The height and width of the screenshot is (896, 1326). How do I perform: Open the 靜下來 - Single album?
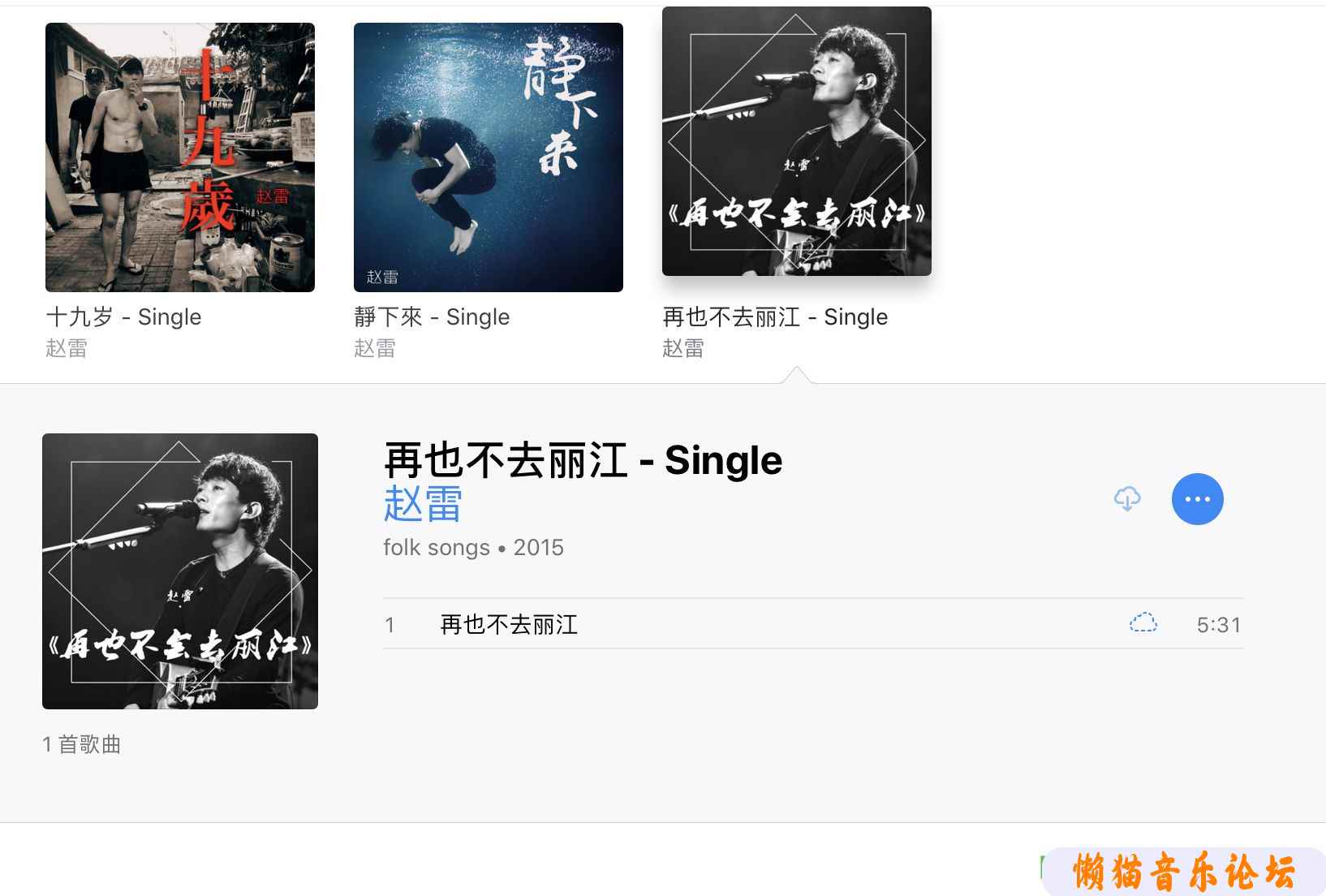click(488, 157)
